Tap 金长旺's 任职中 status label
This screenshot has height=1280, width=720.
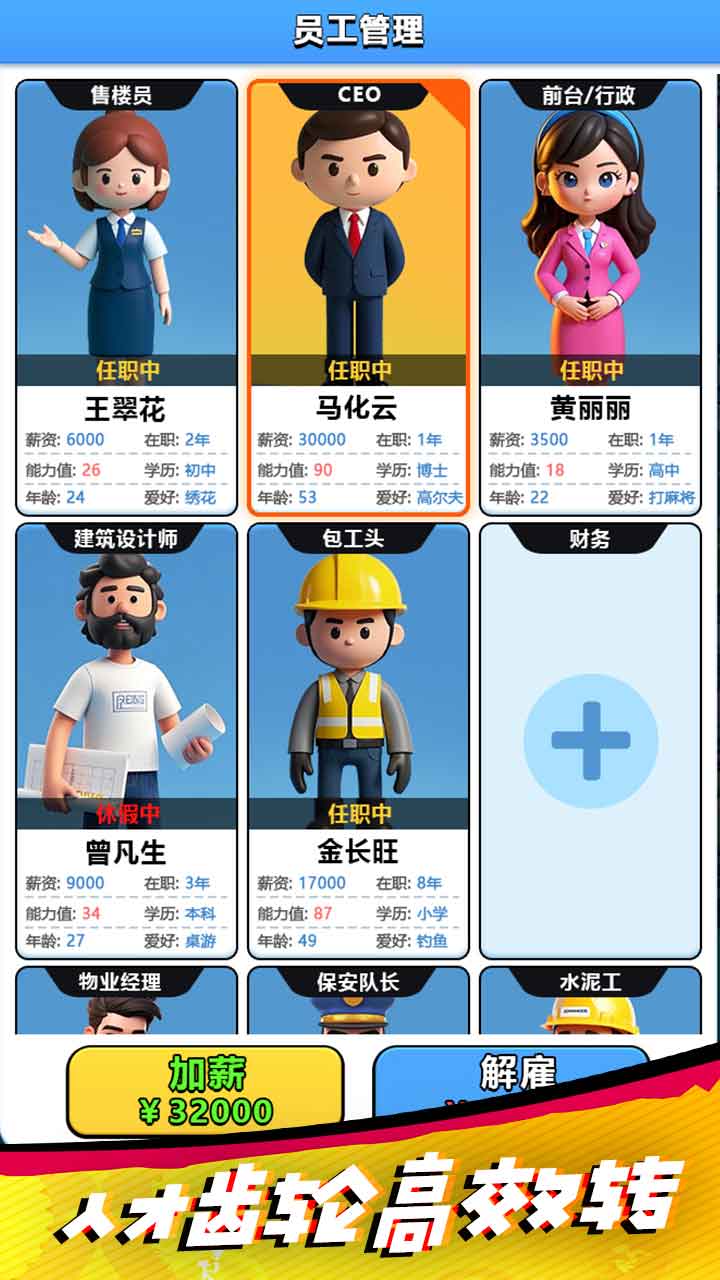point(360,812)
